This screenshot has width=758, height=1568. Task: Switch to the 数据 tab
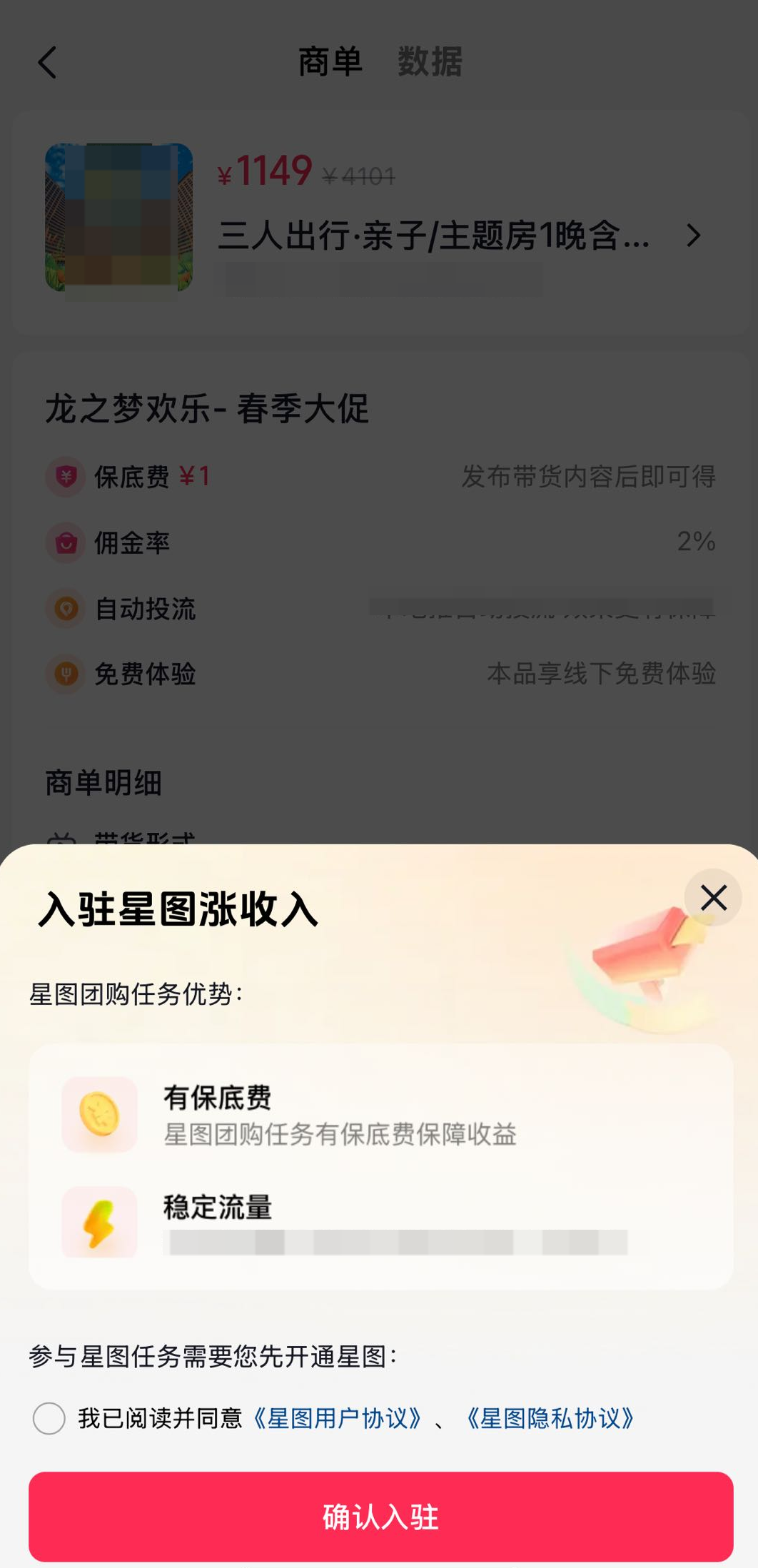(x=429, y=61)
